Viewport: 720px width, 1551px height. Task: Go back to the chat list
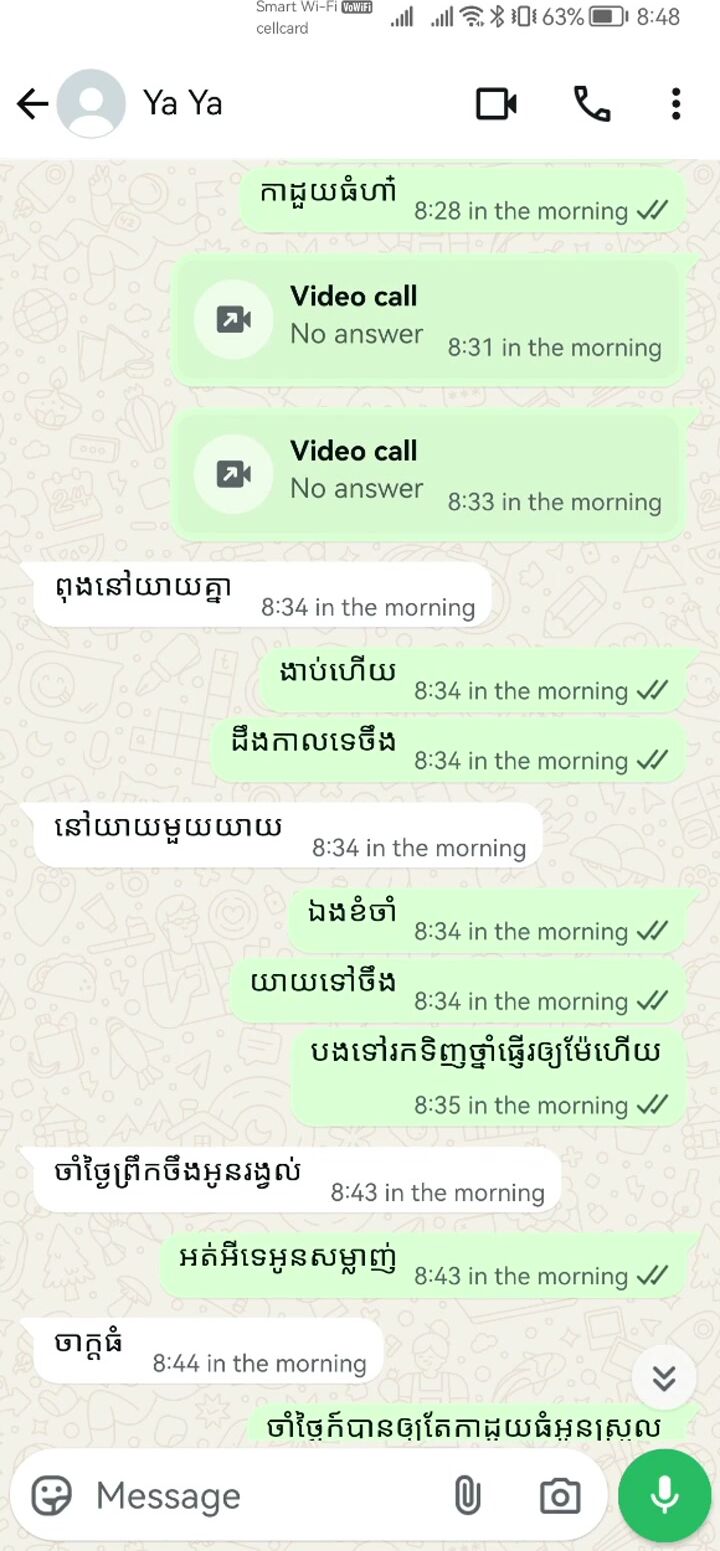[32, 104]
